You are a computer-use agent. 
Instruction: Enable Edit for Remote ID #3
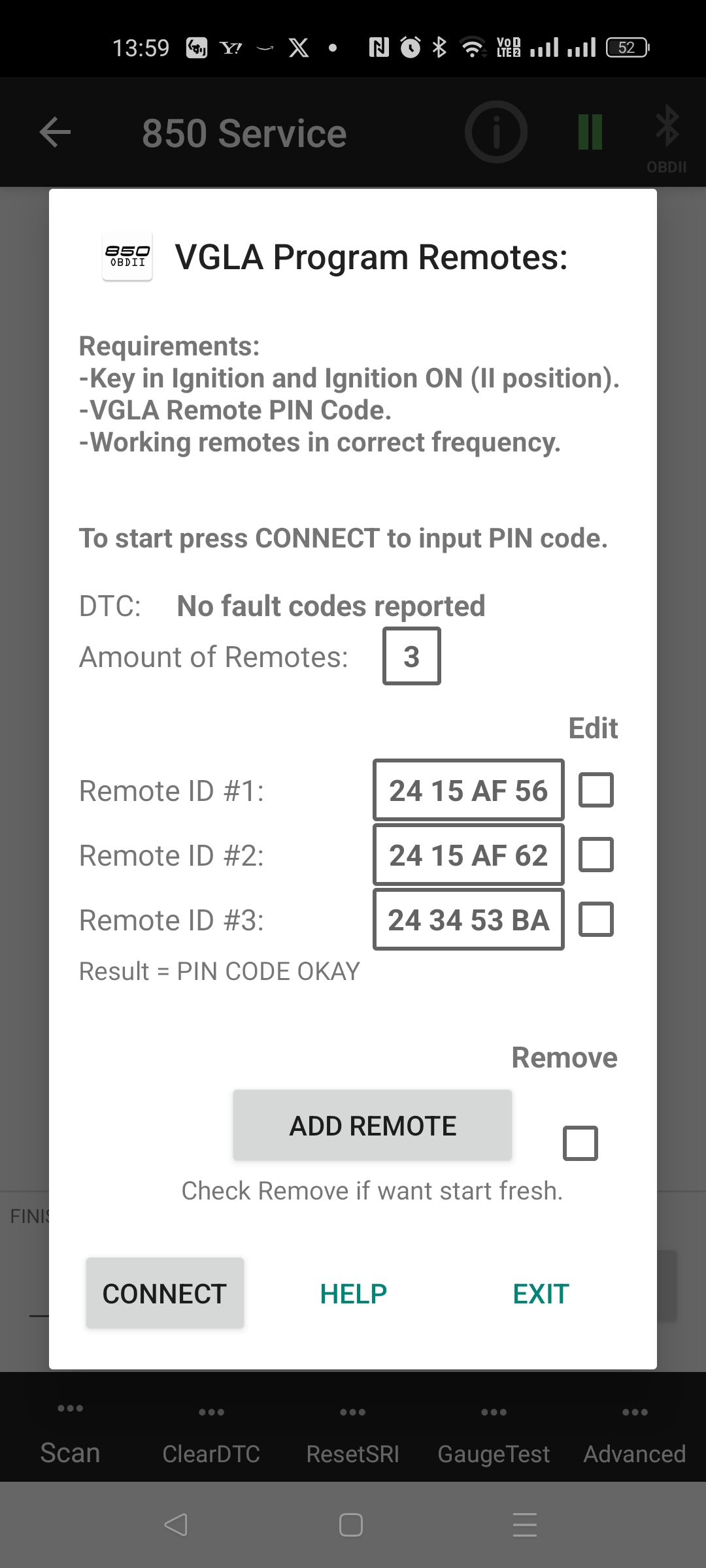[596, 919]
